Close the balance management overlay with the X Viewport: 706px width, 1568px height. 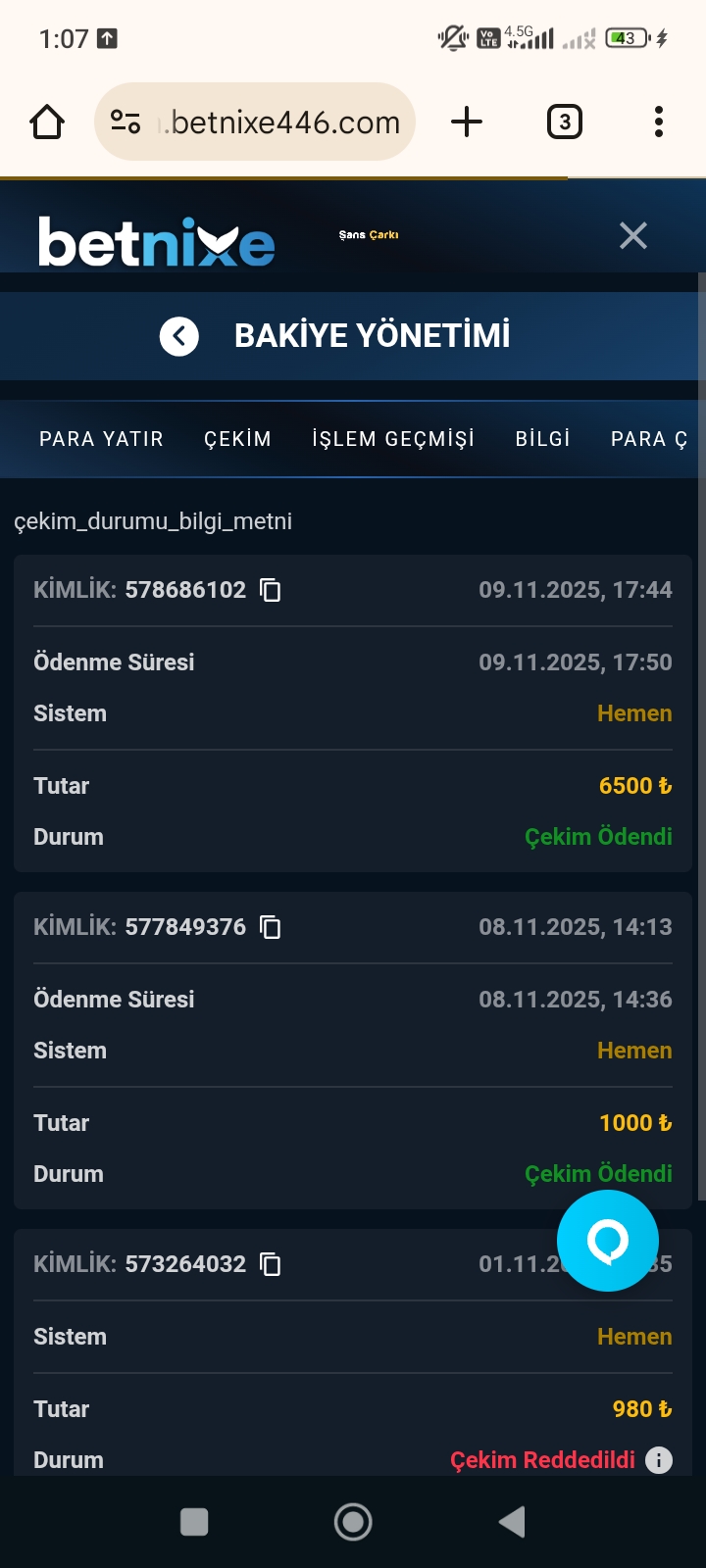click(x=632, y=235)
